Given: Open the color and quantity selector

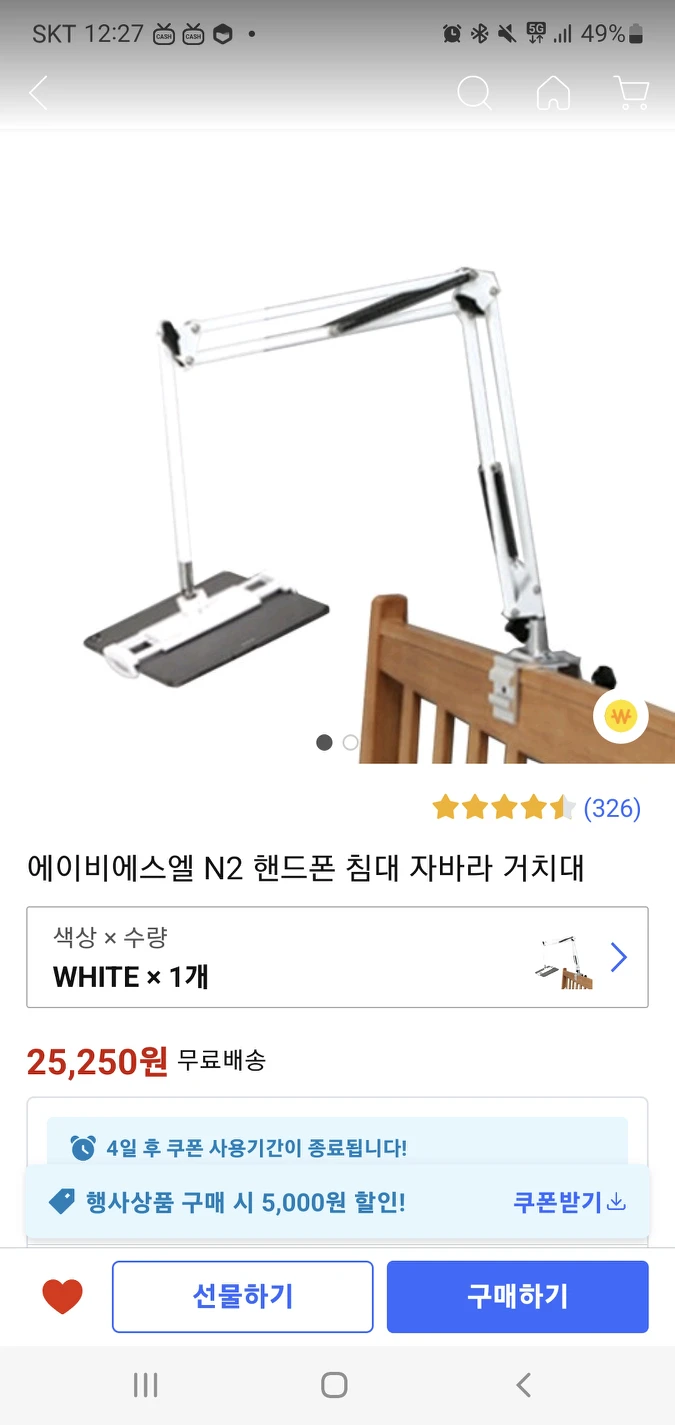Looking at the screenshot, I should point(337,957).
